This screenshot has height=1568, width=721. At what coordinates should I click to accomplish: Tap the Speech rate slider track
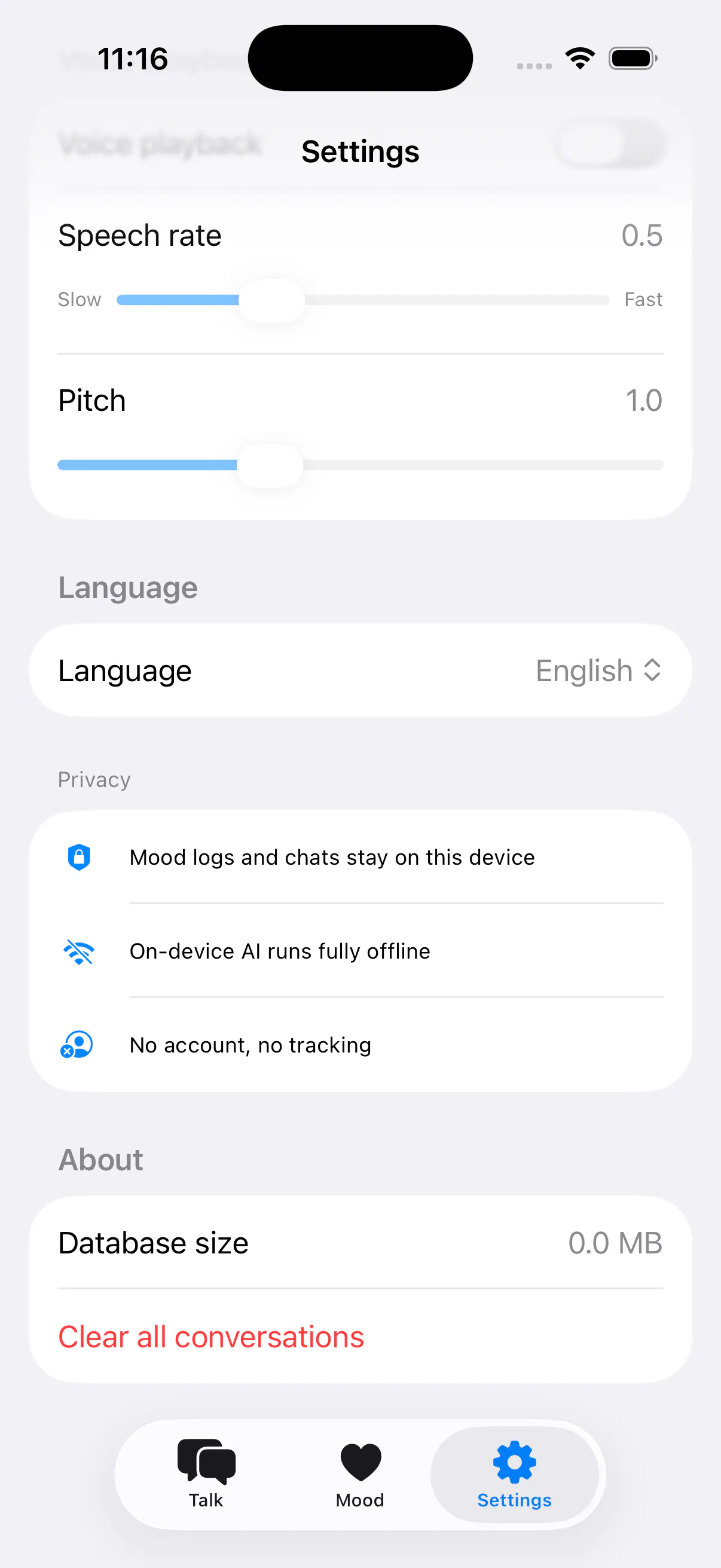(x=363, y=300)
